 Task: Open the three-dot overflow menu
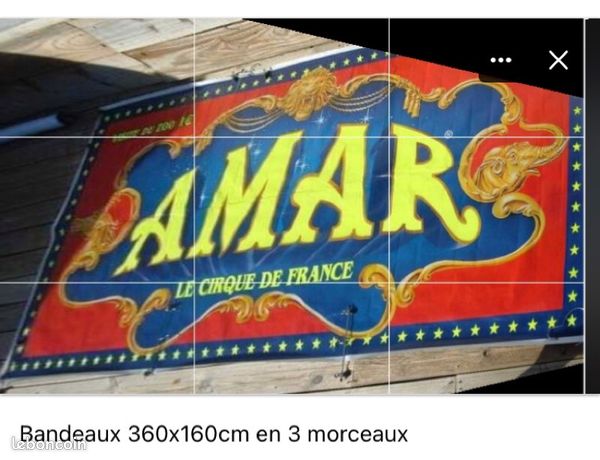[501, 60]
